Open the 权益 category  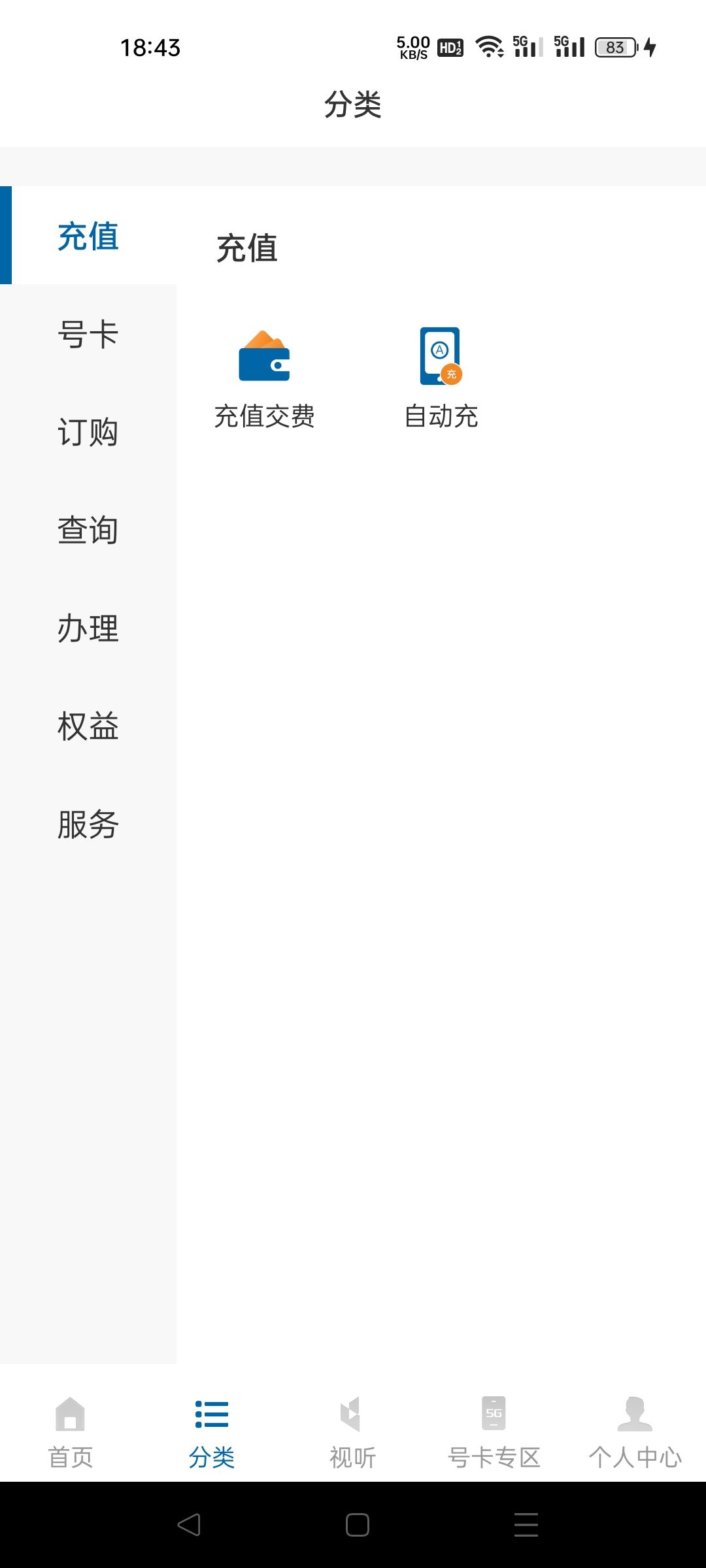pyautogui.click(x=88, y=726)
